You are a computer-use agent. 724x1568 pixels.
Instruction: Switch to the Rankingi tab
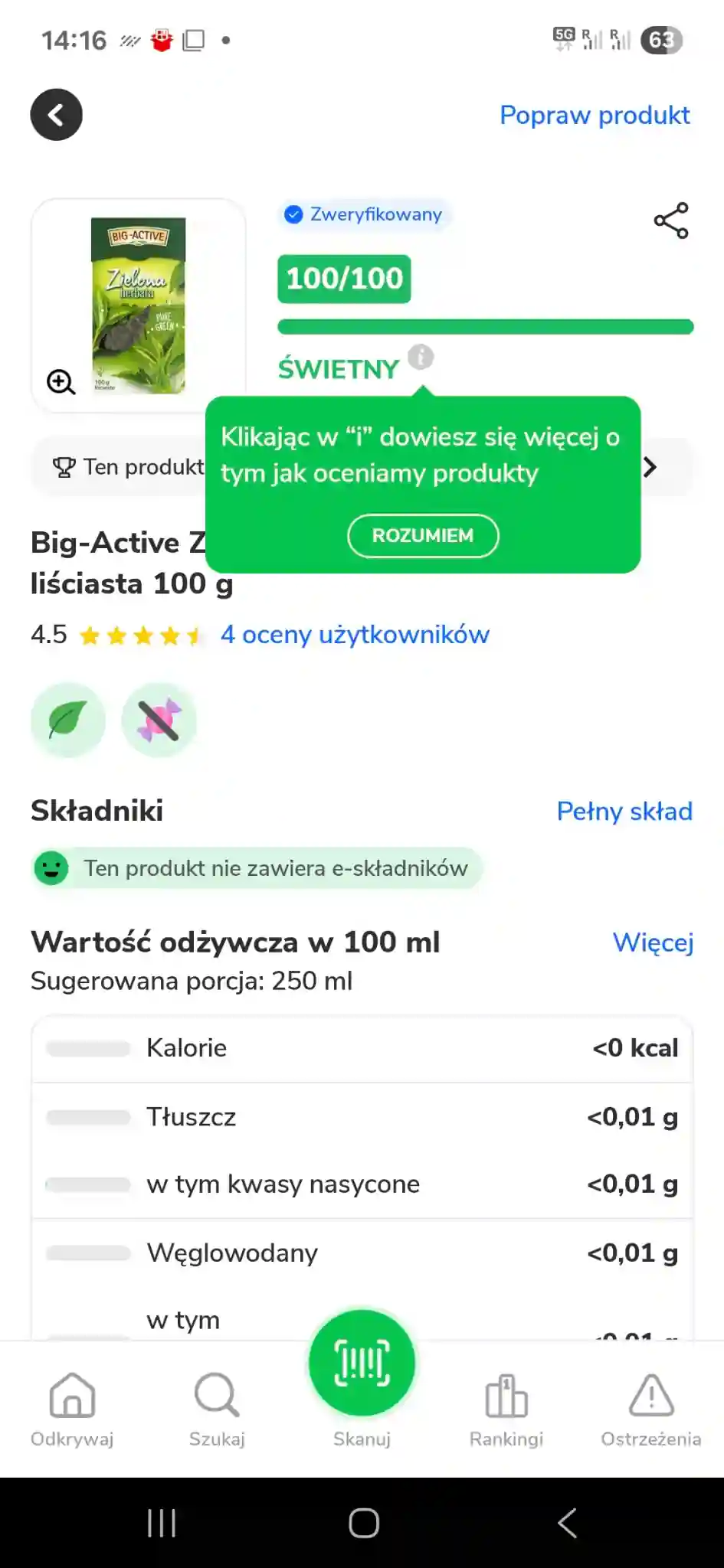pyautogui.click(x=506, y=1410)
